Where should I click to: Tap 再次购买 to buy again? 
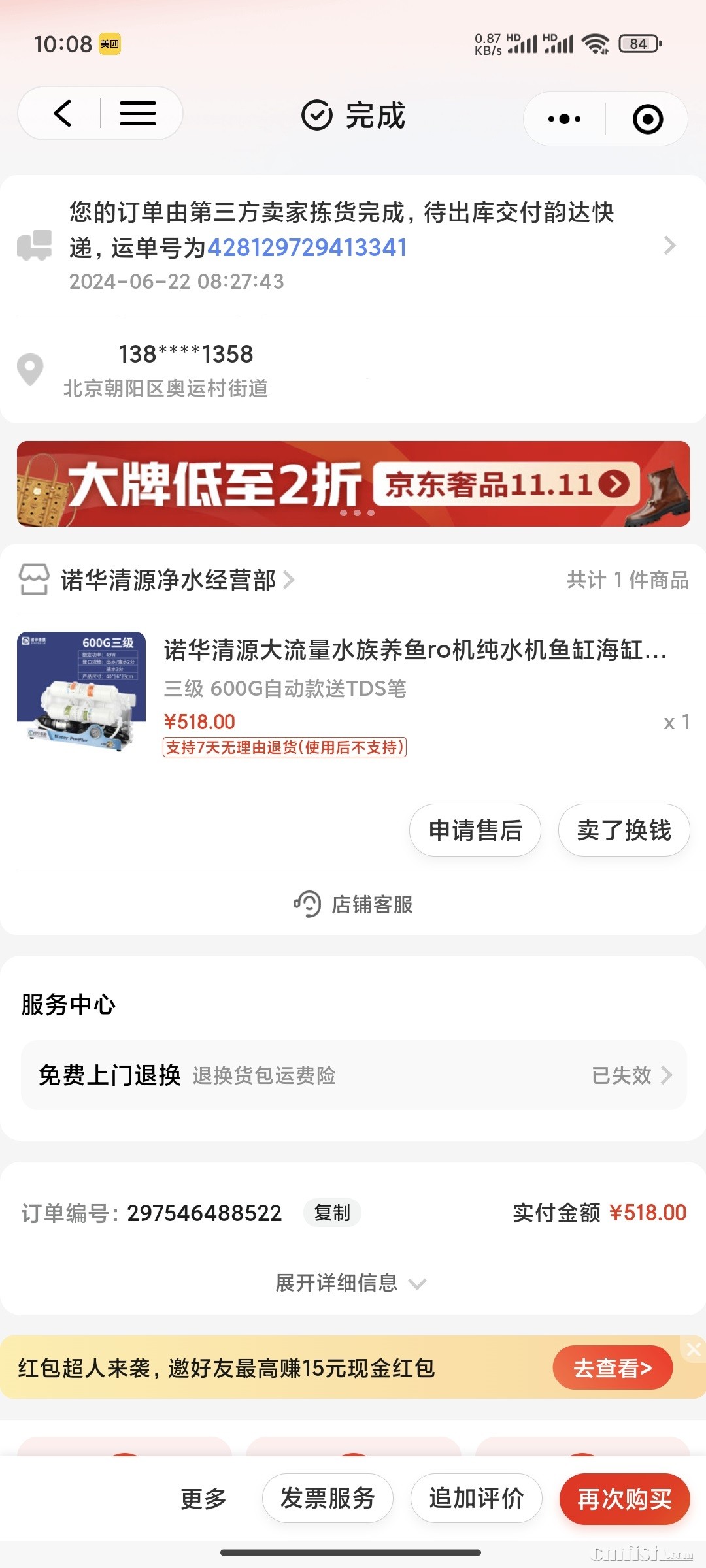tap(624, 1498)
